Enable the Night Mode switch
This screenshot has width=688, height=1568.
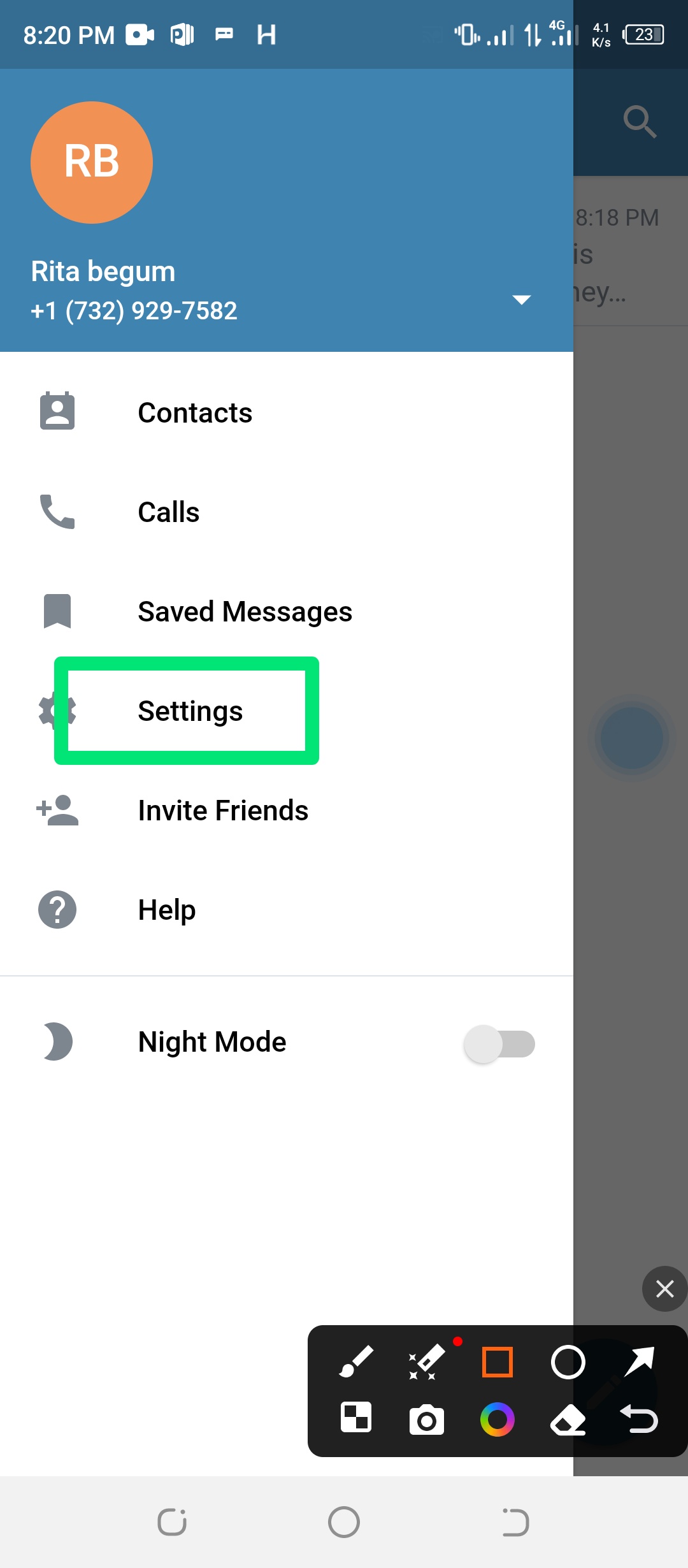pos(499,1043)
